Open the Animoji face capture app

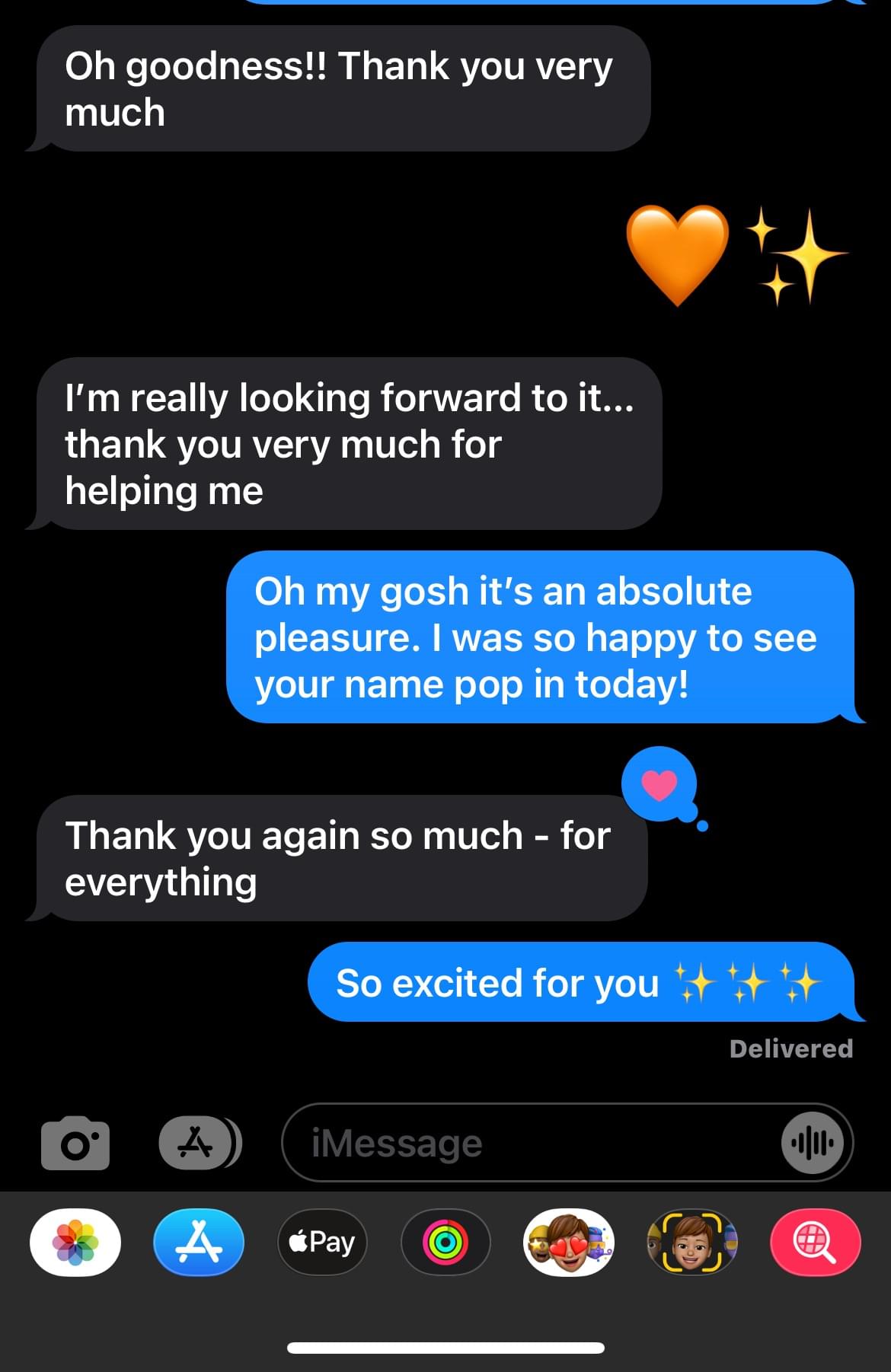point(691,1243)
